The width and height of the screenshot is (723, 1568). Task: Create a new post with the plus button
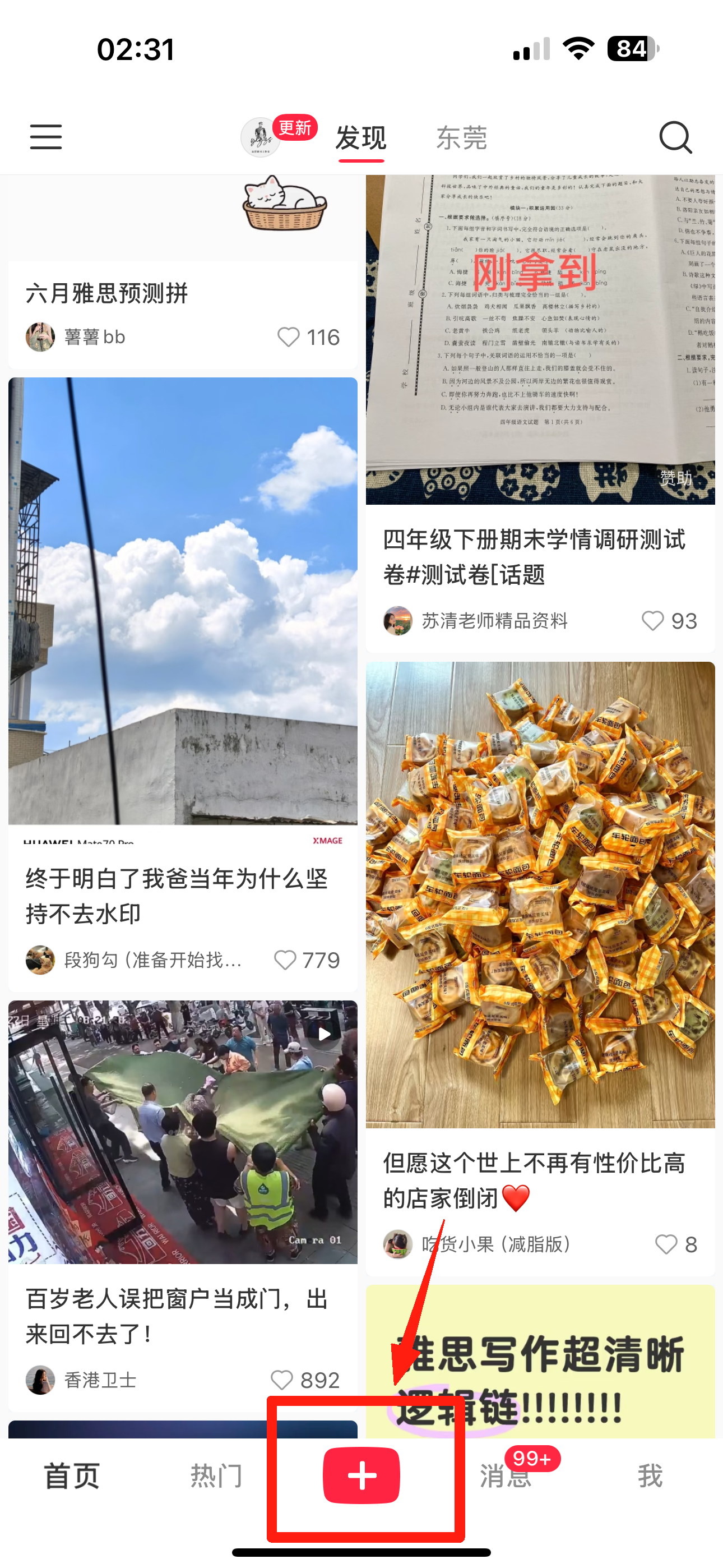coord(361,1475)
